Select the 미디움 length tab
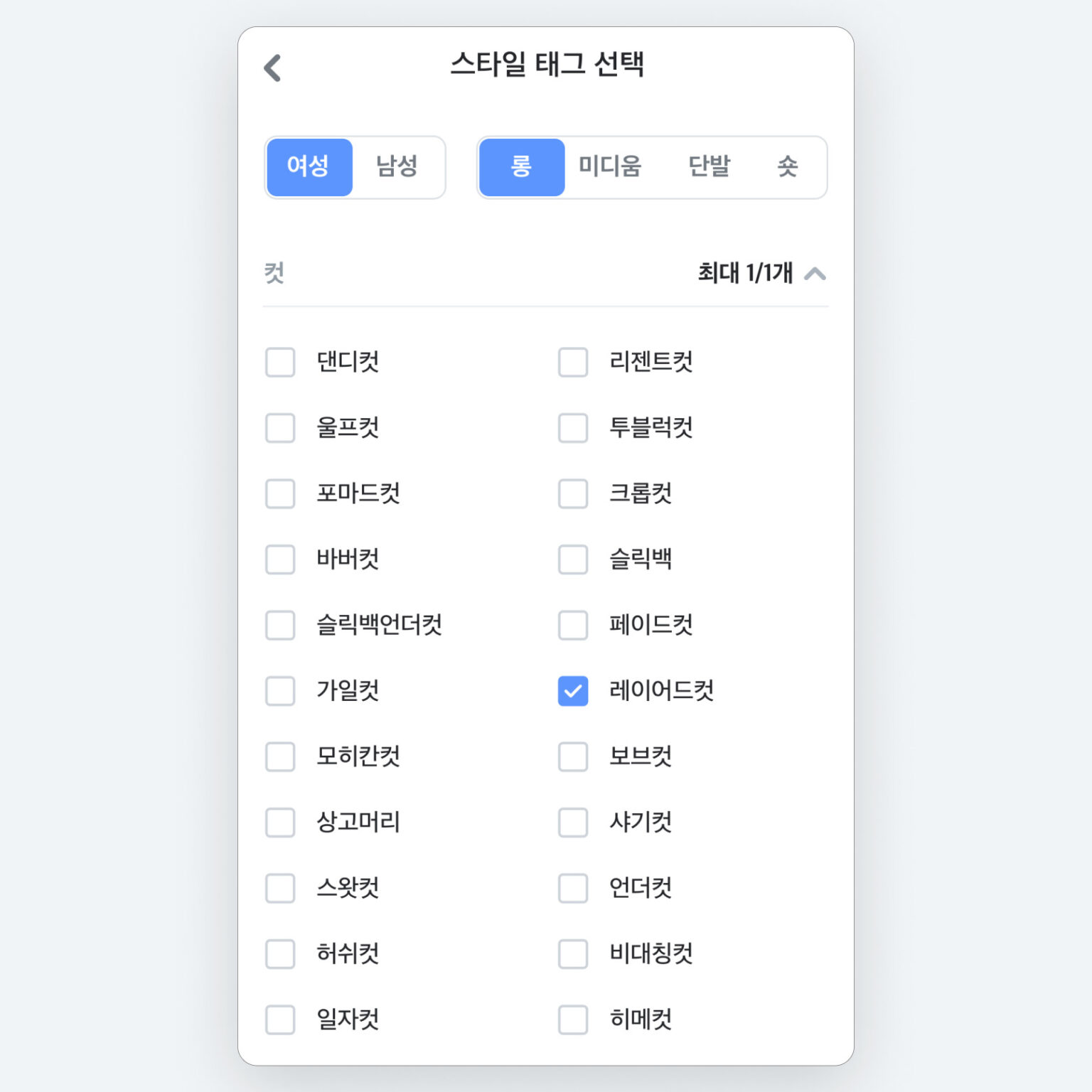 coord(610,167)
